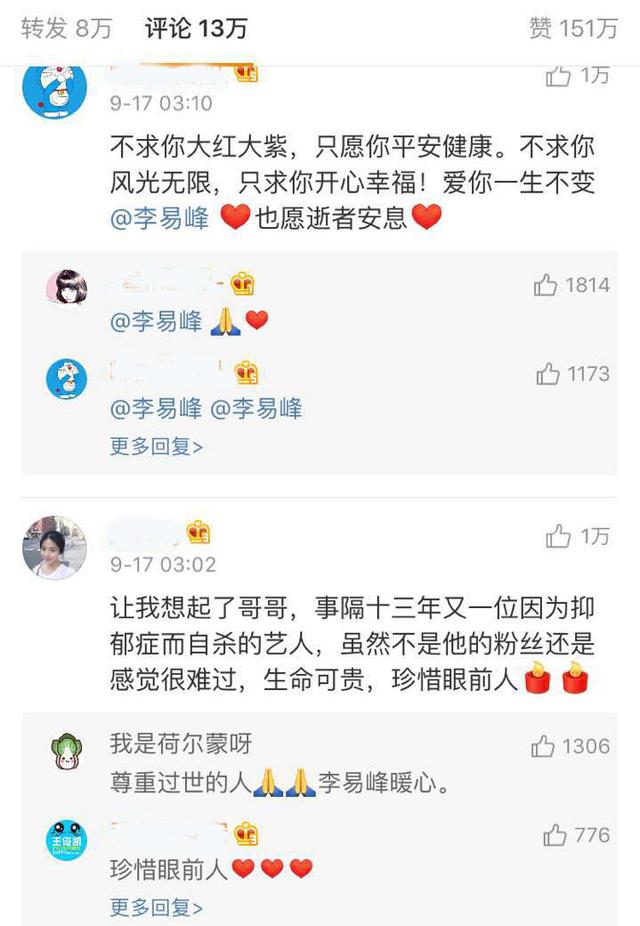Image resolution: width=640 pixels, height=926 pixels.
Task: Switch to the 转发 8万 tab
Action: [x=66, y=28]
